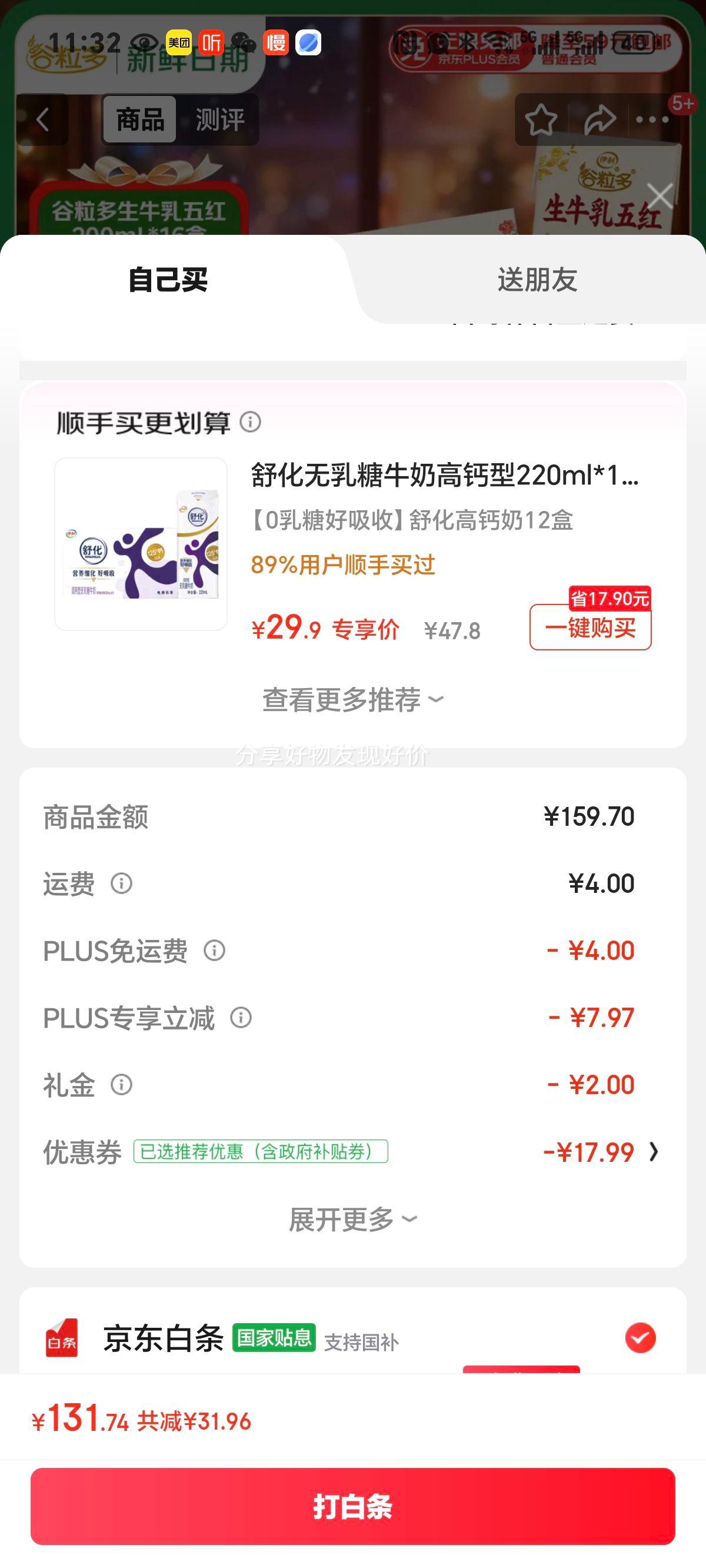Tap the 打白条 payment button
Viewport: 706px width, 1568px height.
coord(353,1507)
